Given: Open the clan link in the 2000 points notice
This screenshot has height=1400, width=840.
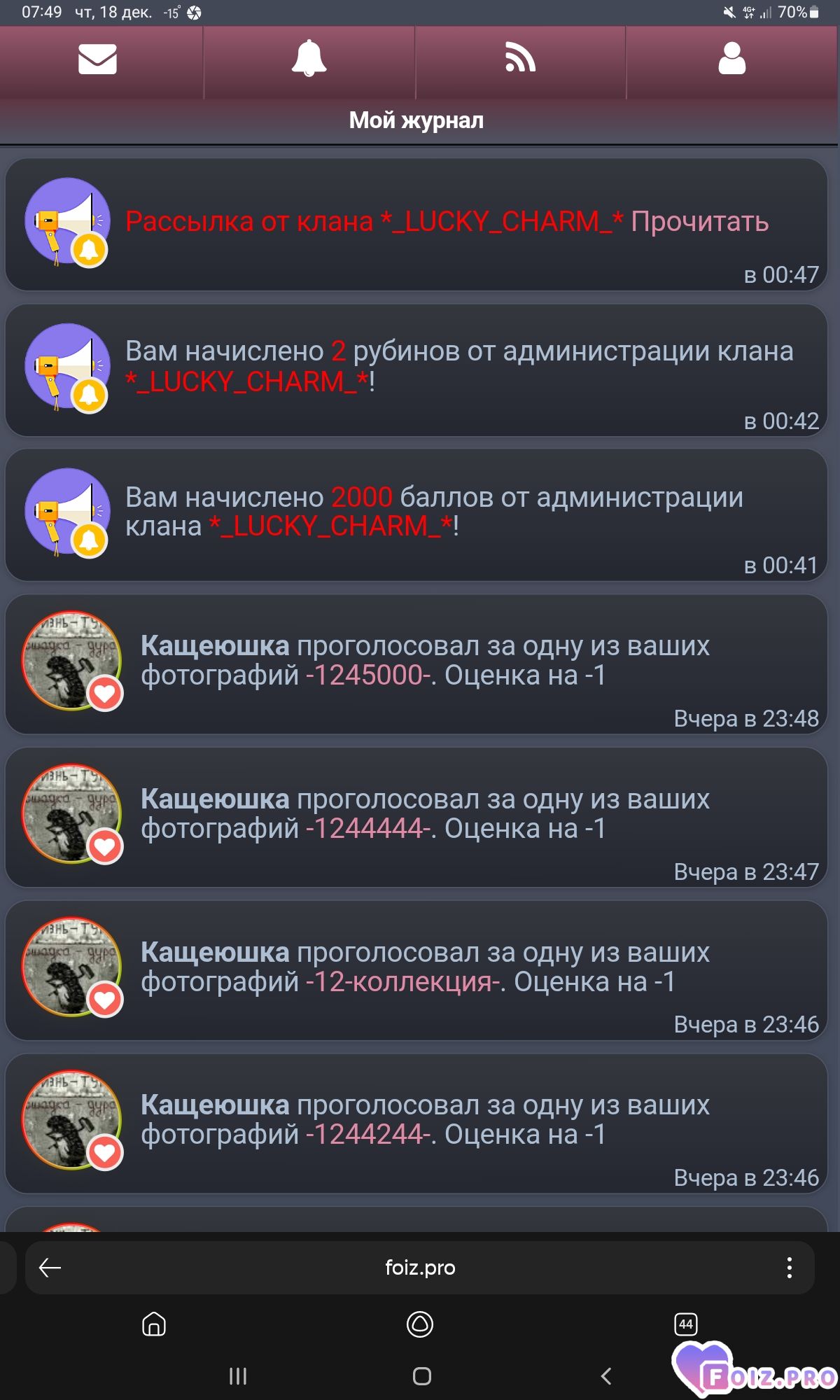Looking at the screenshot, I should 330,526.
